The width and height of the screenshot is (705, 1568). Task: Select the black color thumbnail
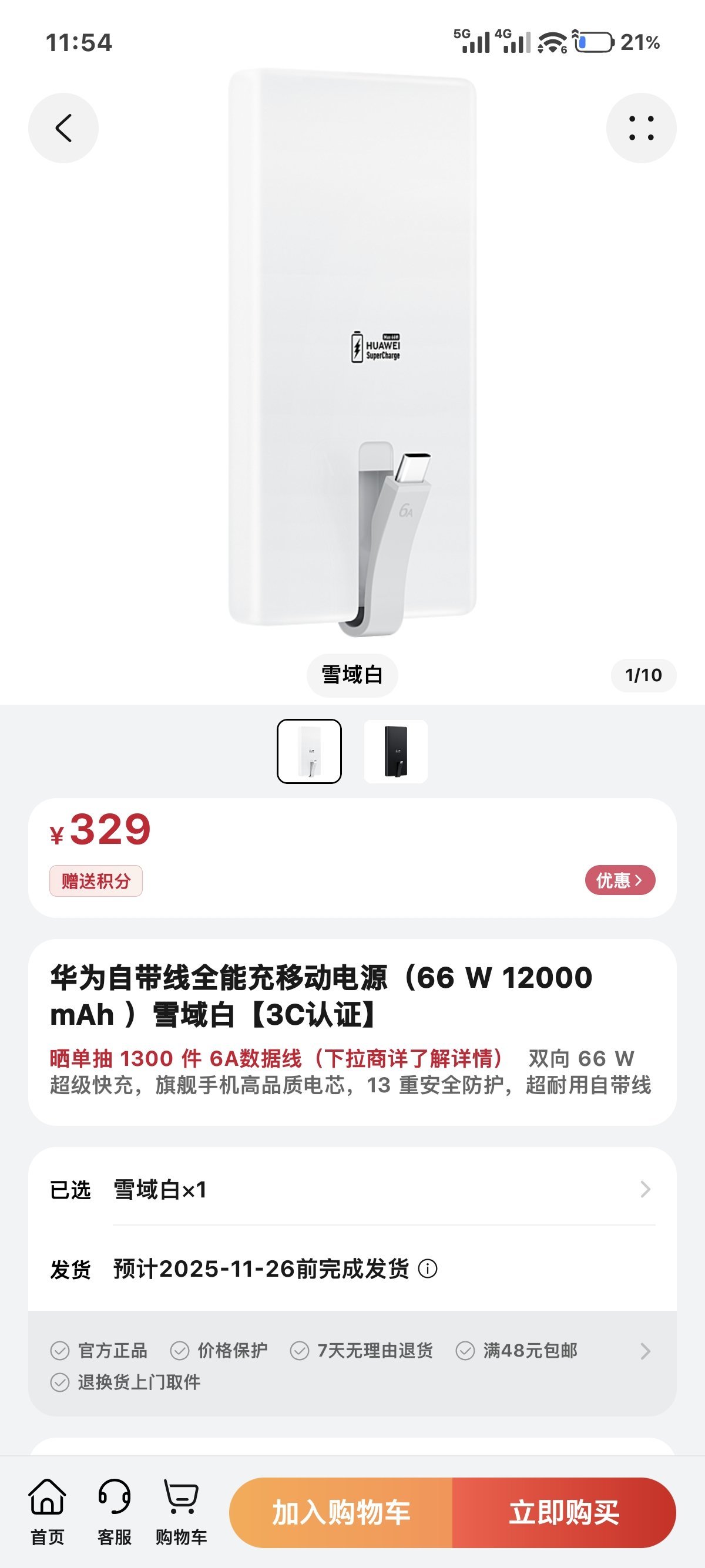[396, 751]
